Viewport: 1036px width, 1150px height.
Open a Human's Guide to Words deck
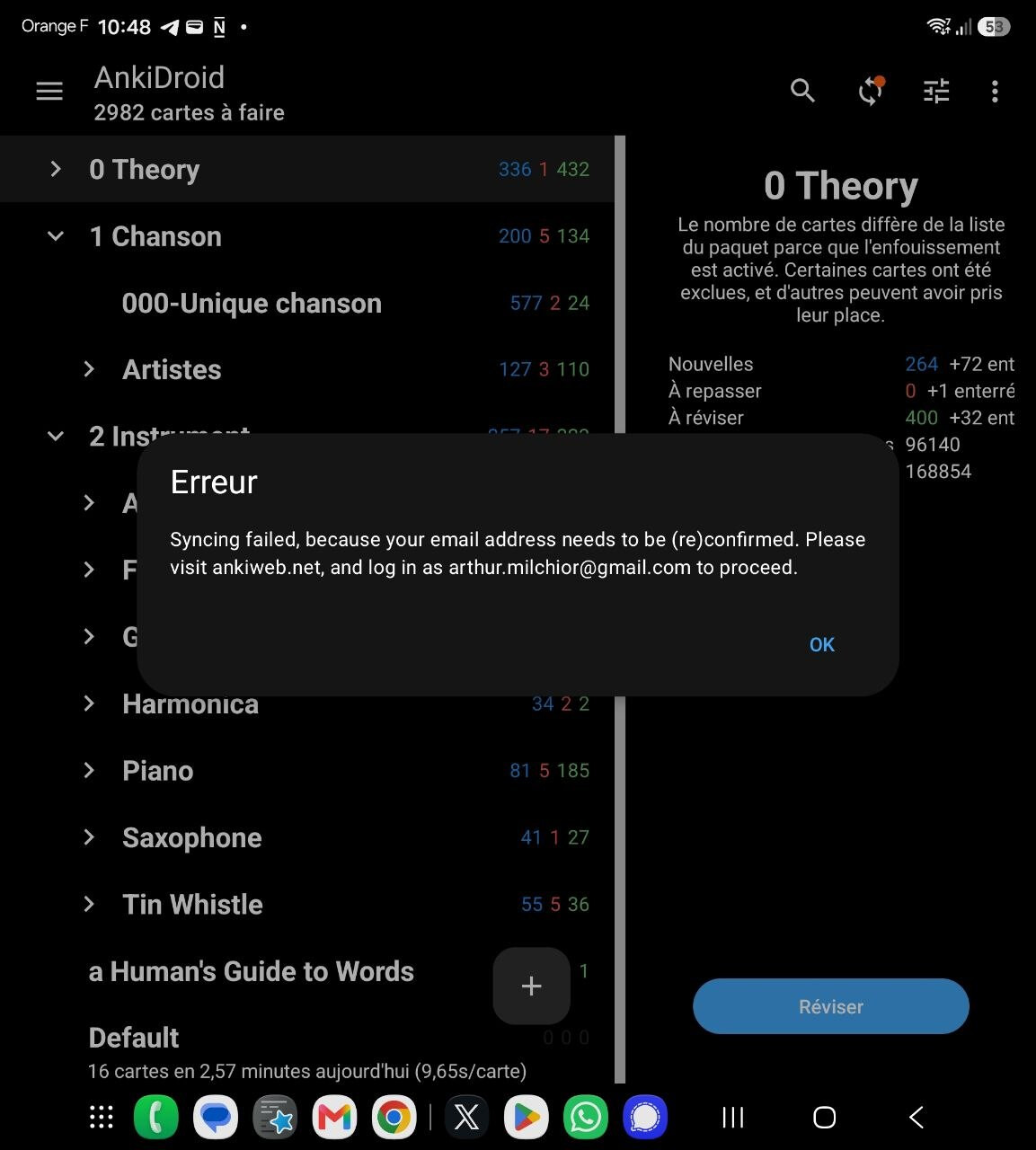click(252, 971)
